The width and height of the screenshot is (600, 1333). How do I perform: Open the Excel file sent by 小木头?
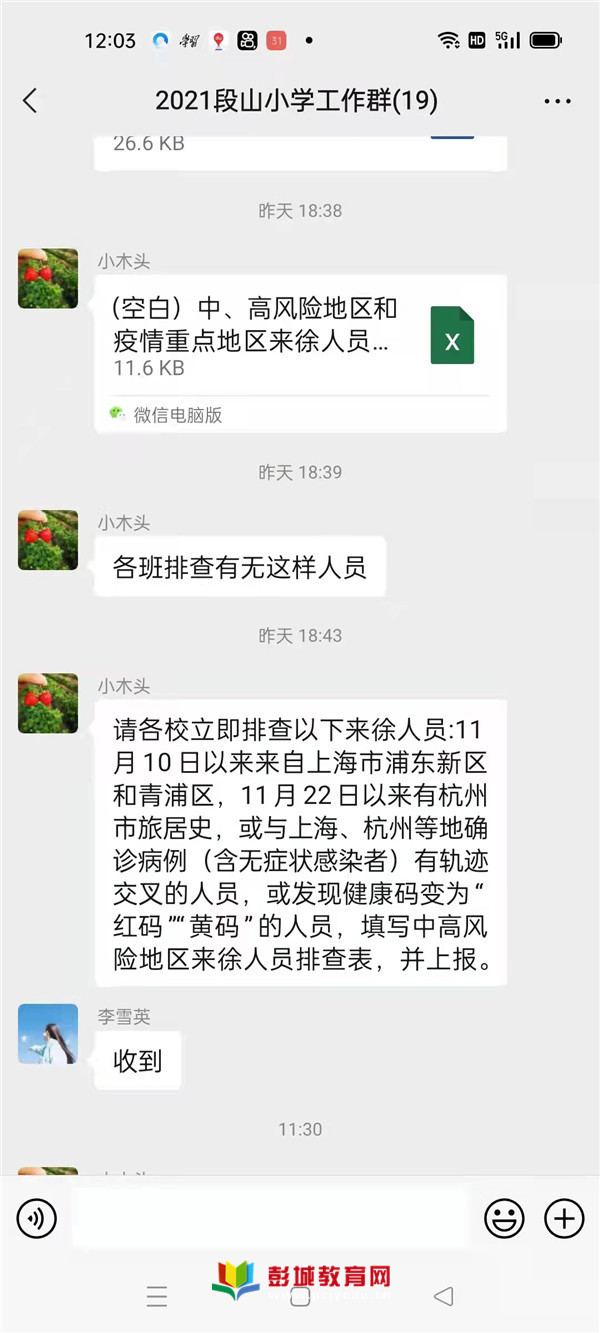point(300,338)
